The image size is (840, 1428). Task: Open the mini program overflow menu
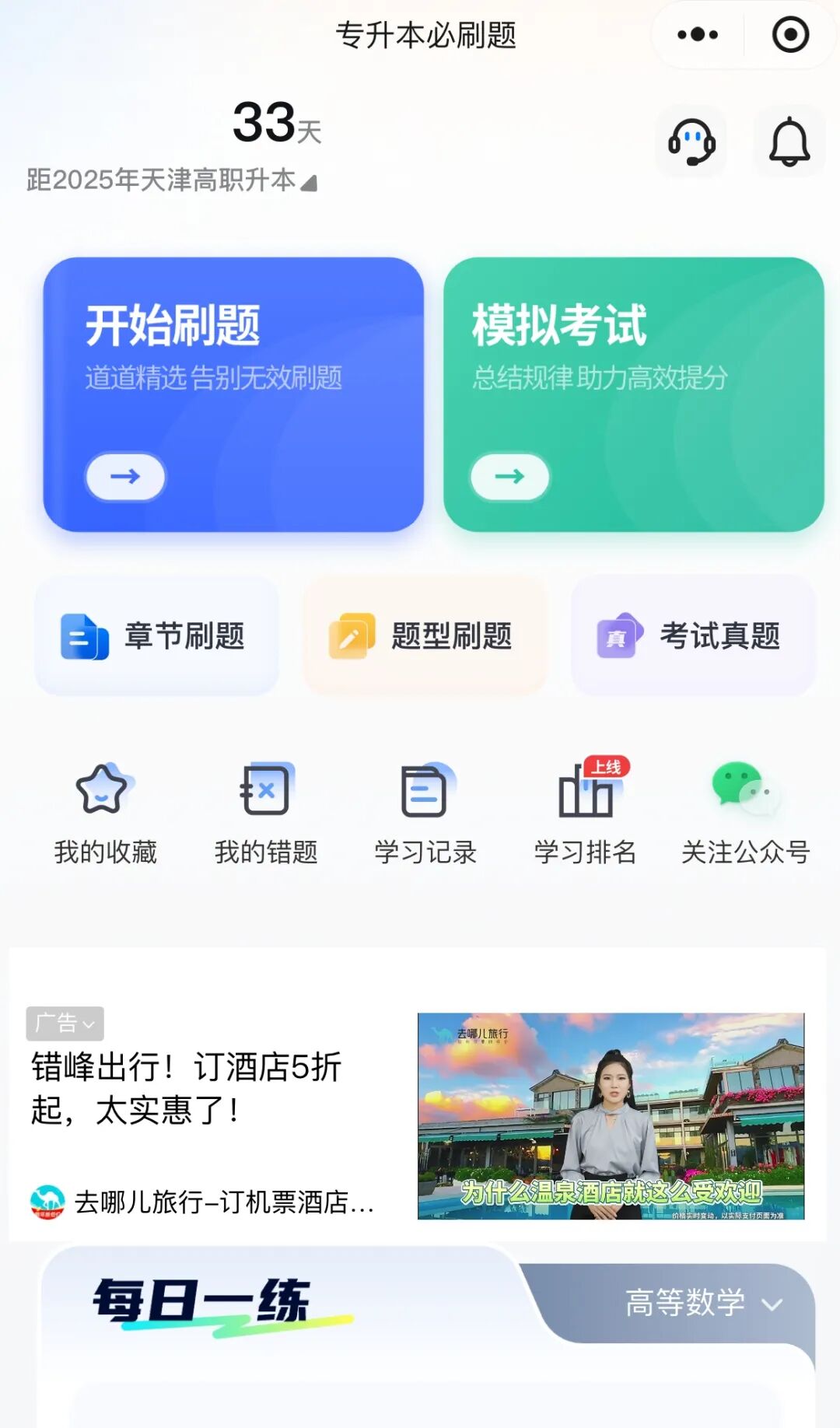coord(698,35)
